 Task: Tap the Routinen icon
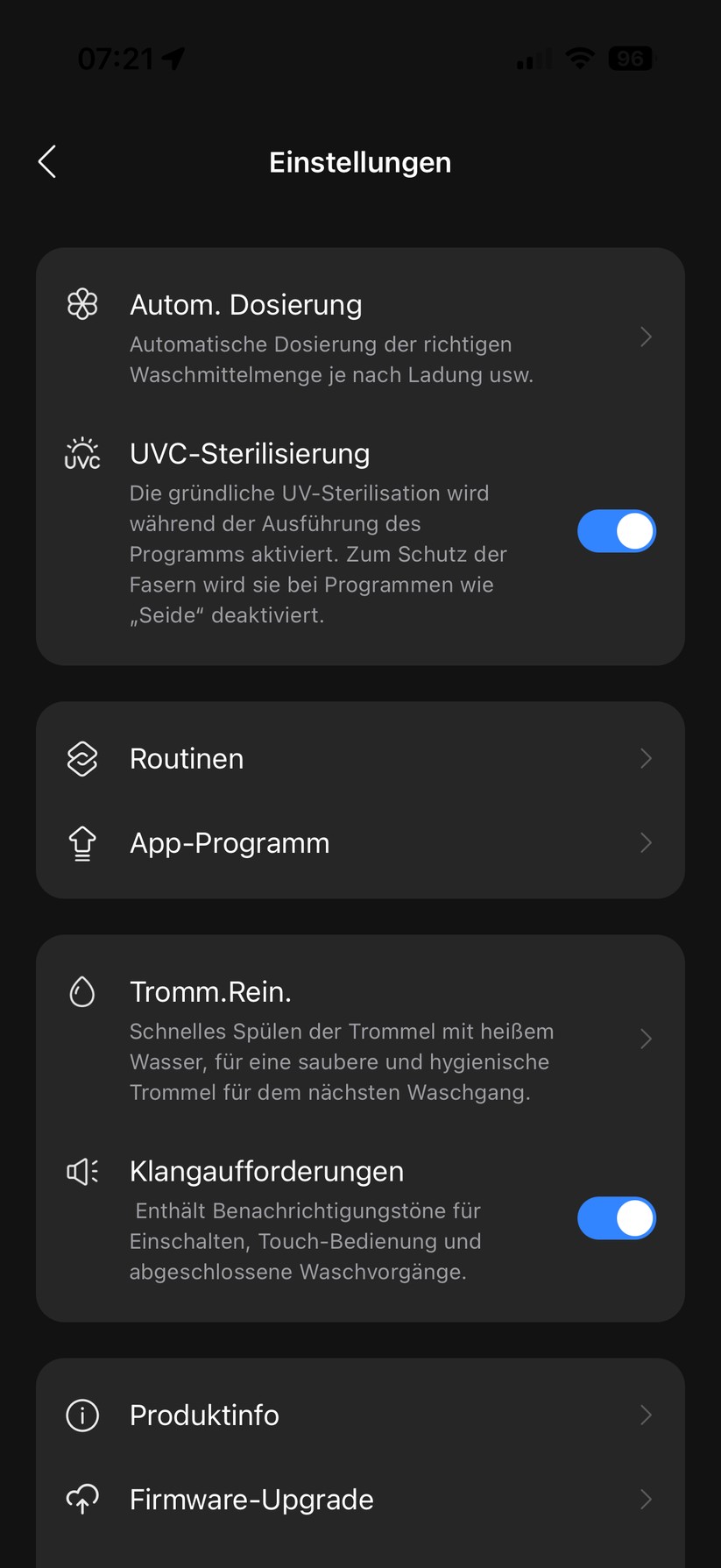[x=82, y=758]
